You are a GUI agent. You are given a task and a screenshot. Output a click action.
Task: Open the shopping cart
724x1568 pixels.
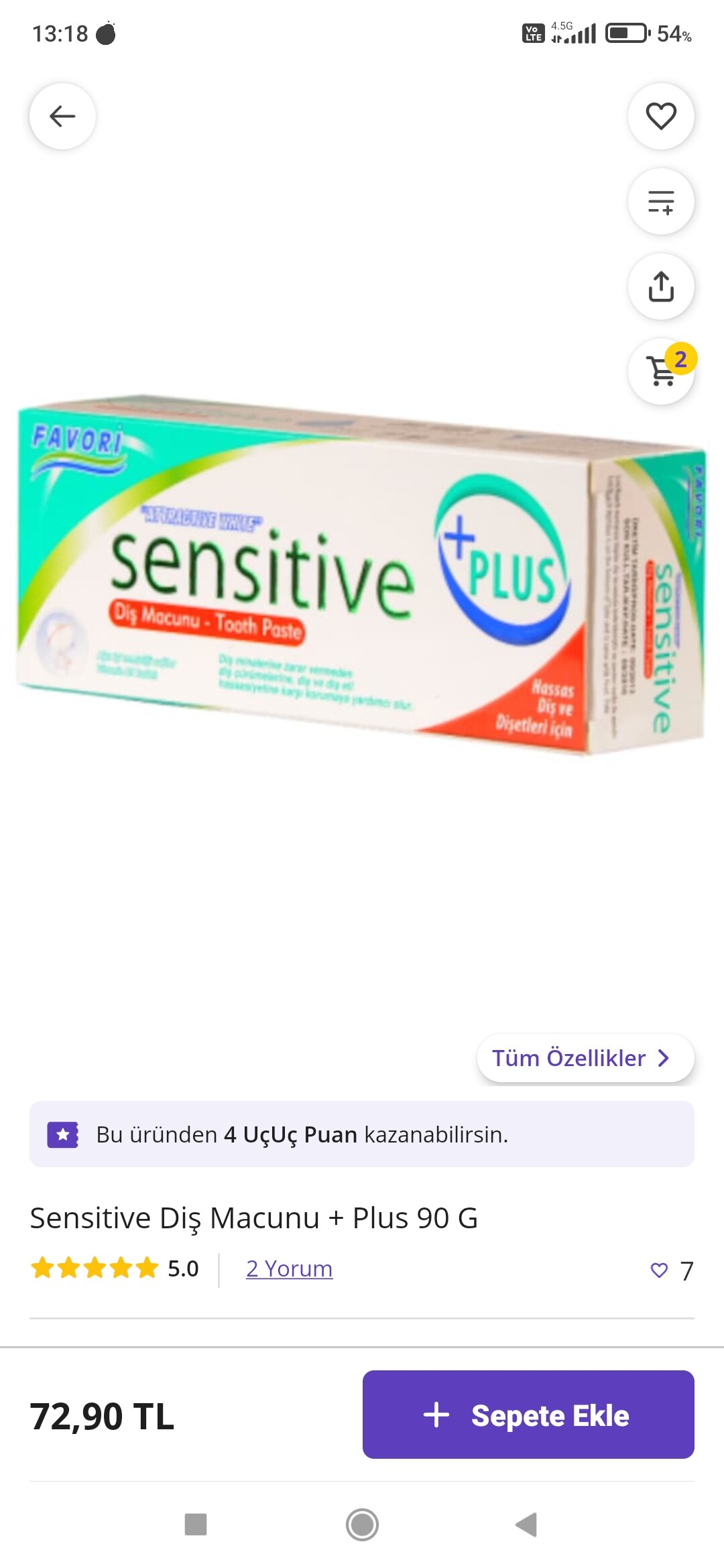[x=660, y=371]
